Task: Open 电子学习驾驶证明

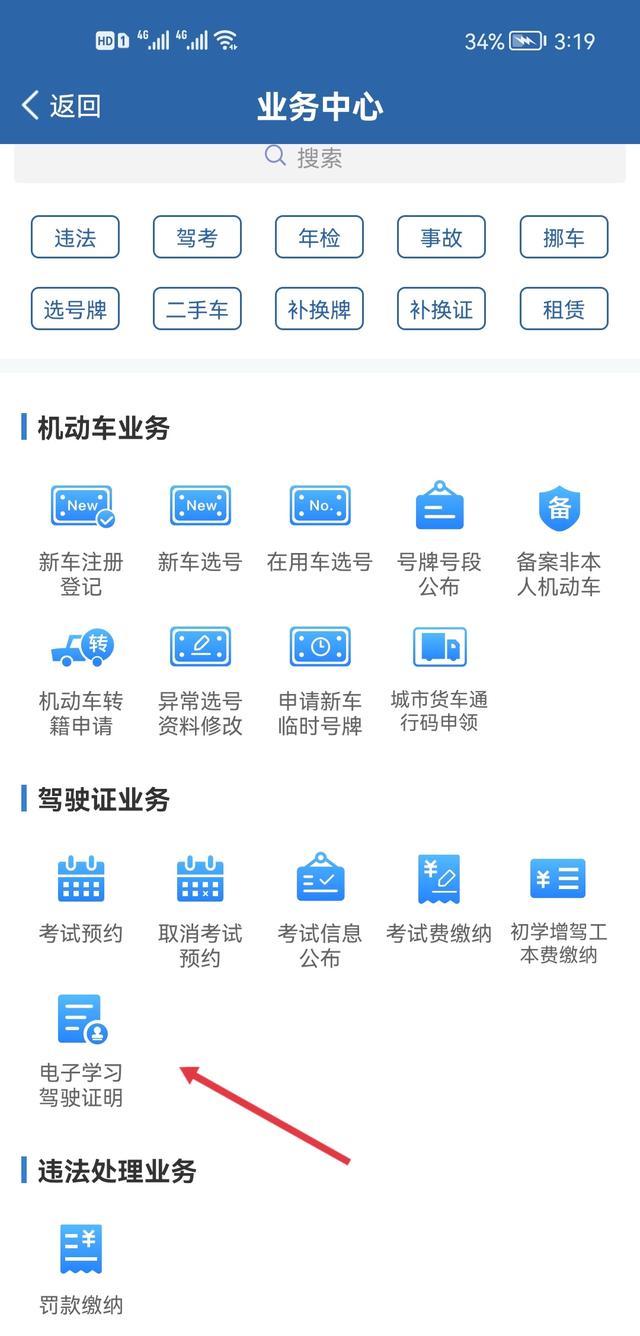Action: tap(81, 1052)
